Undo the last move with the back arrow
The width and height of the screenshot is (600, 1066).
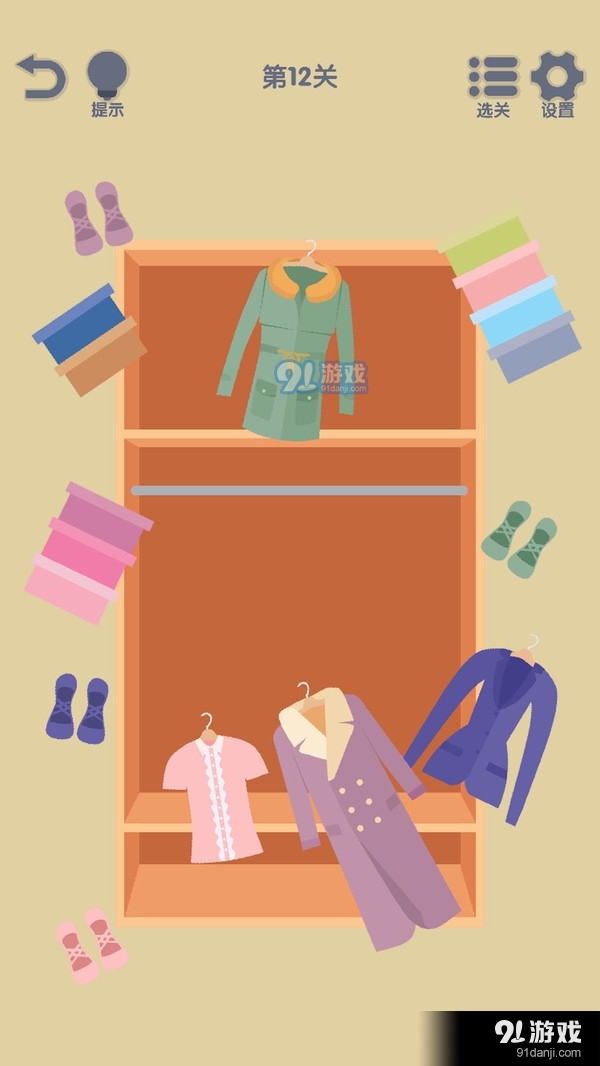(41, 77)
